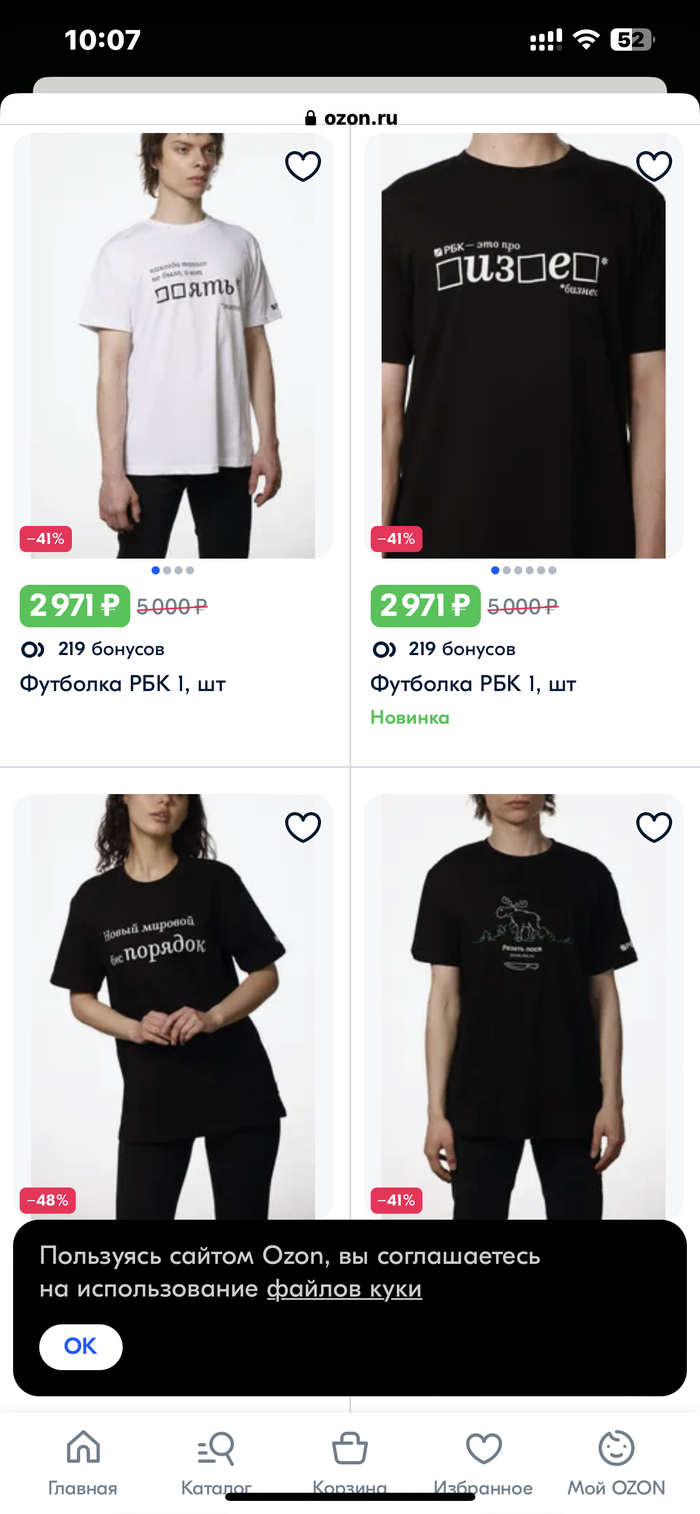Favorite the white РБК t-shirt

click(303, 166)
